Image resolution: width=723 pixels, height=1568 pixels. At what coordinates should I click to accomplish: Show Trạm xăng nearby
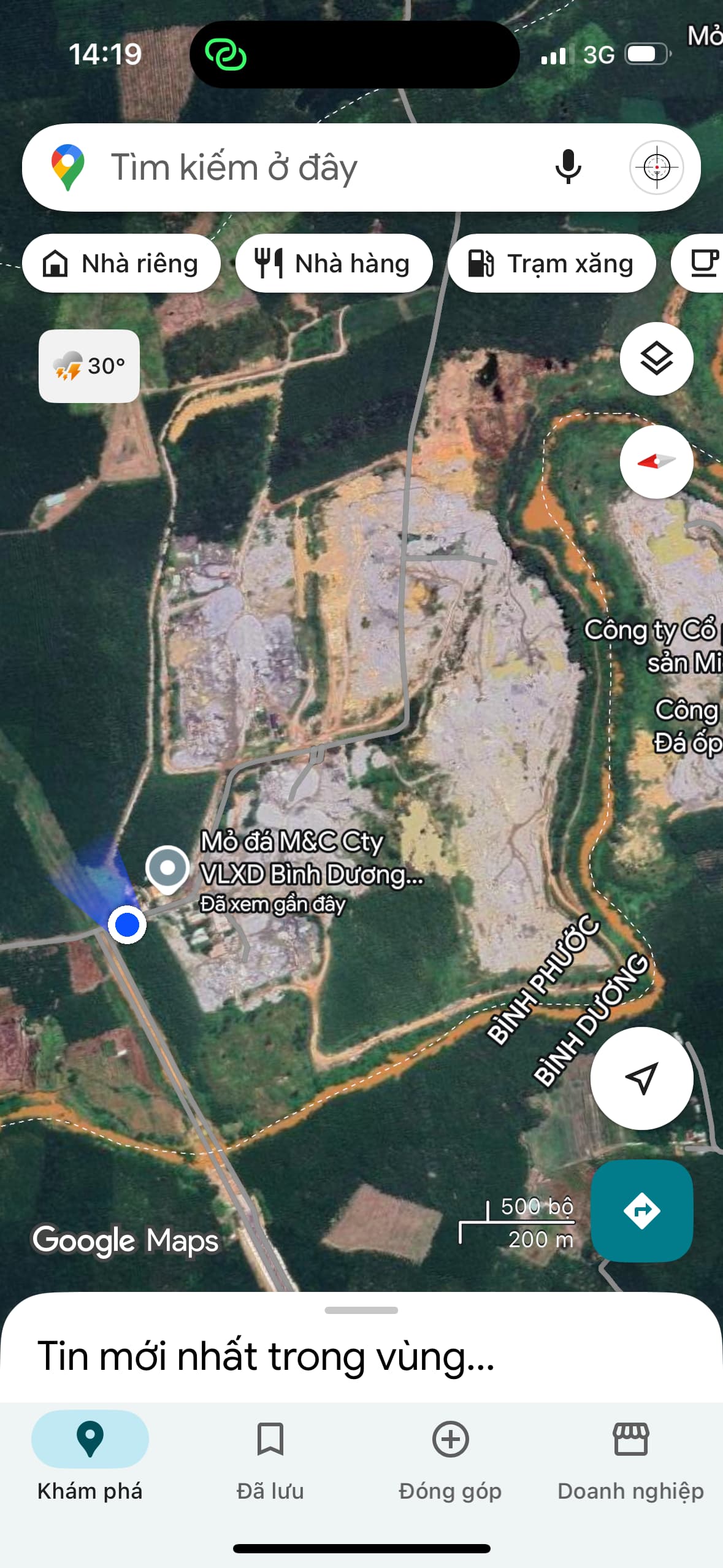pos(551,263)
